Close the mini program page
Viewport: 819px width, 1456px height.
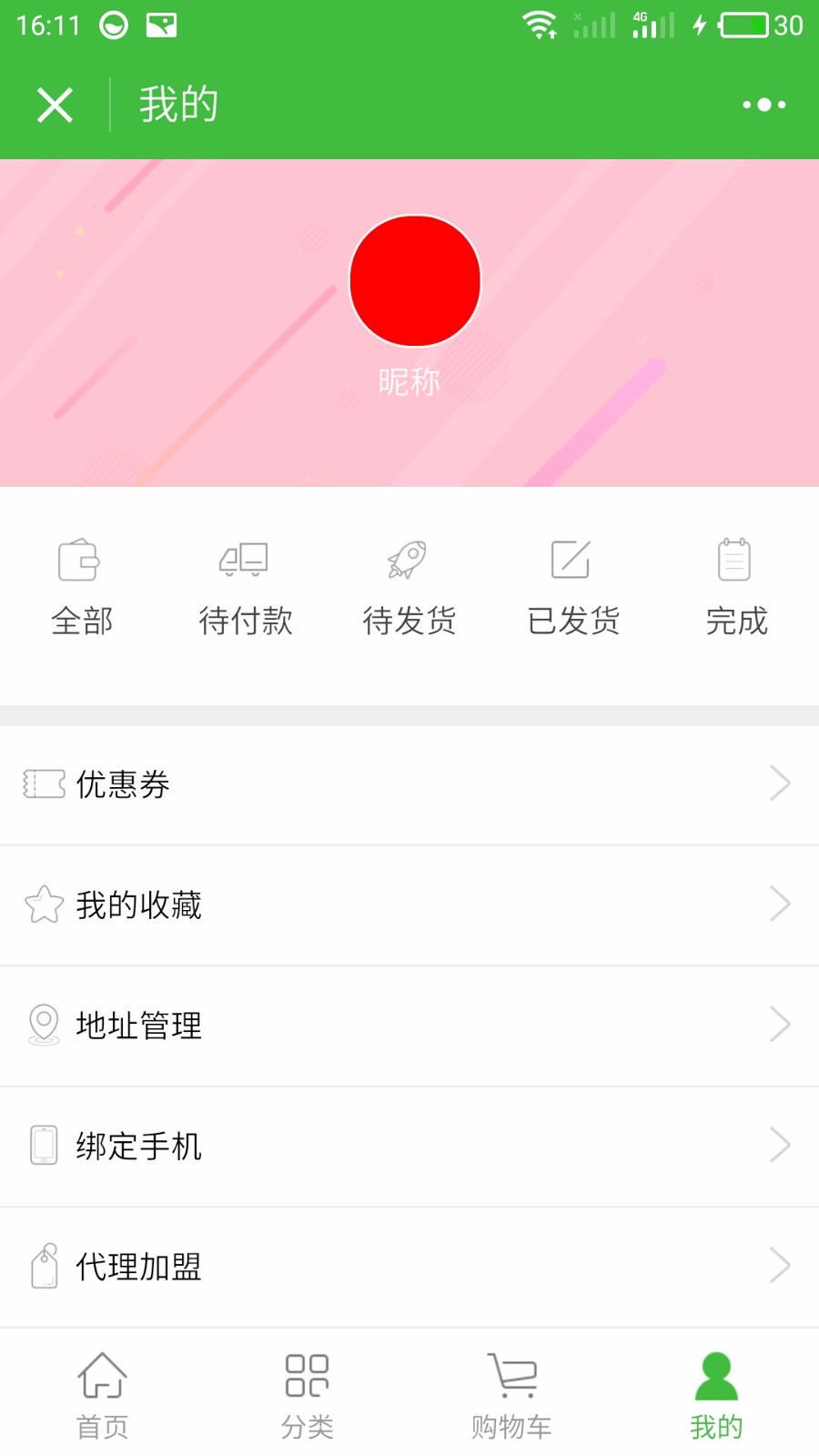click(55, 105)
